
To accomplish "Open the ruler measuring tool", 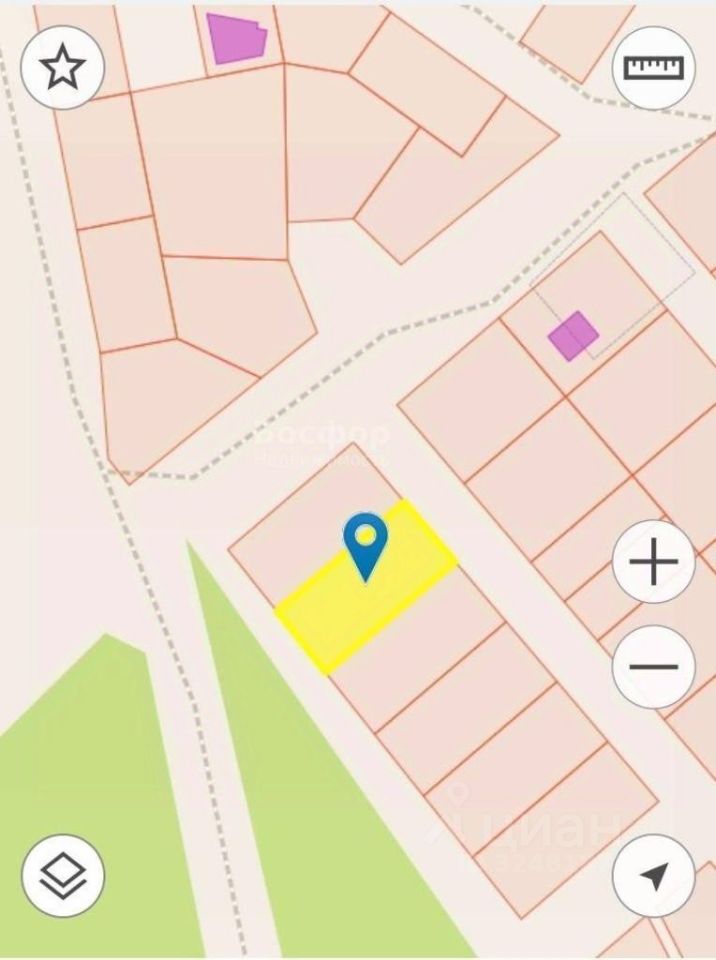I will (653, 67).
